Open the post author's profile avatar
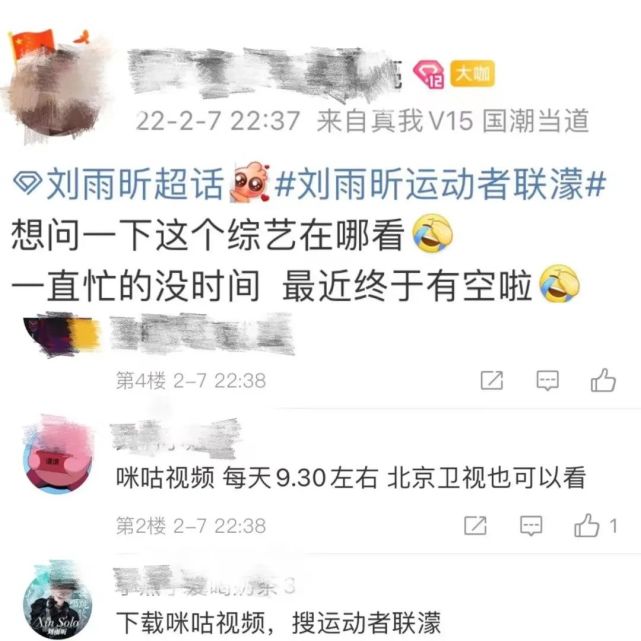Viewport: 641px width, 641px height. (55, 89)
